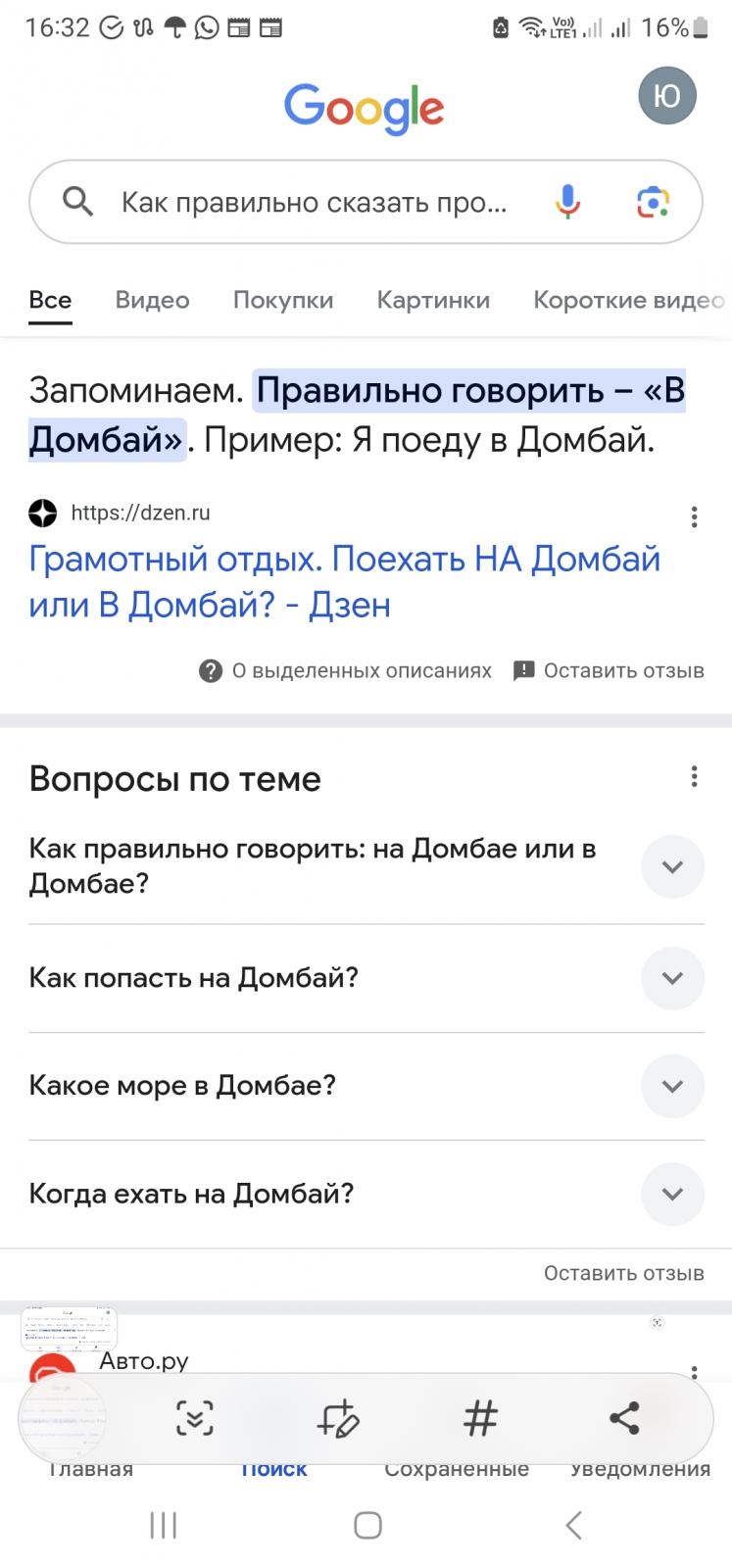Switch to the Видео tab
Screen dimensions: 732x1568
click(152, 300)
